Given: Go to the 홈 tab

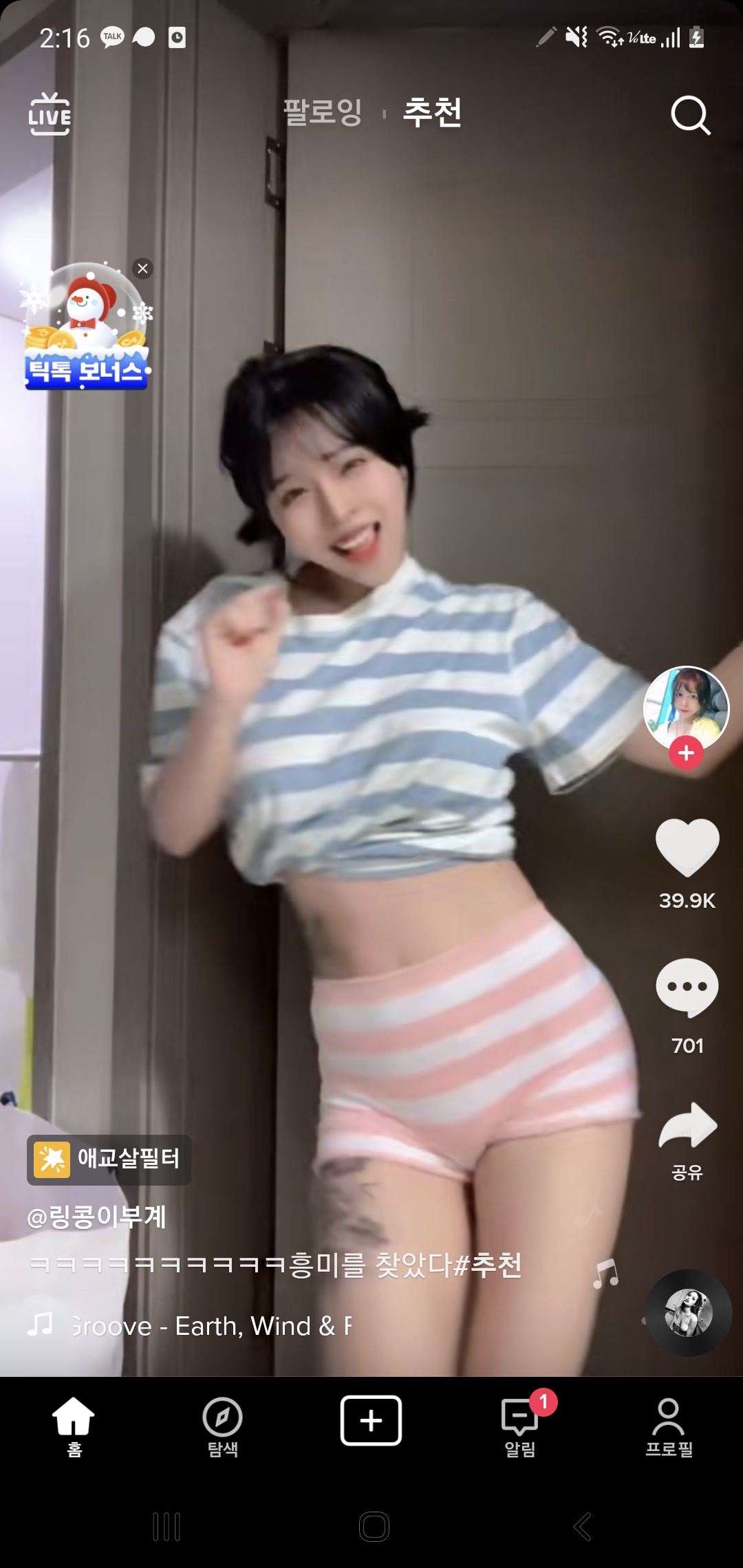Looking at the screenshot, I should click(74, 1426).
